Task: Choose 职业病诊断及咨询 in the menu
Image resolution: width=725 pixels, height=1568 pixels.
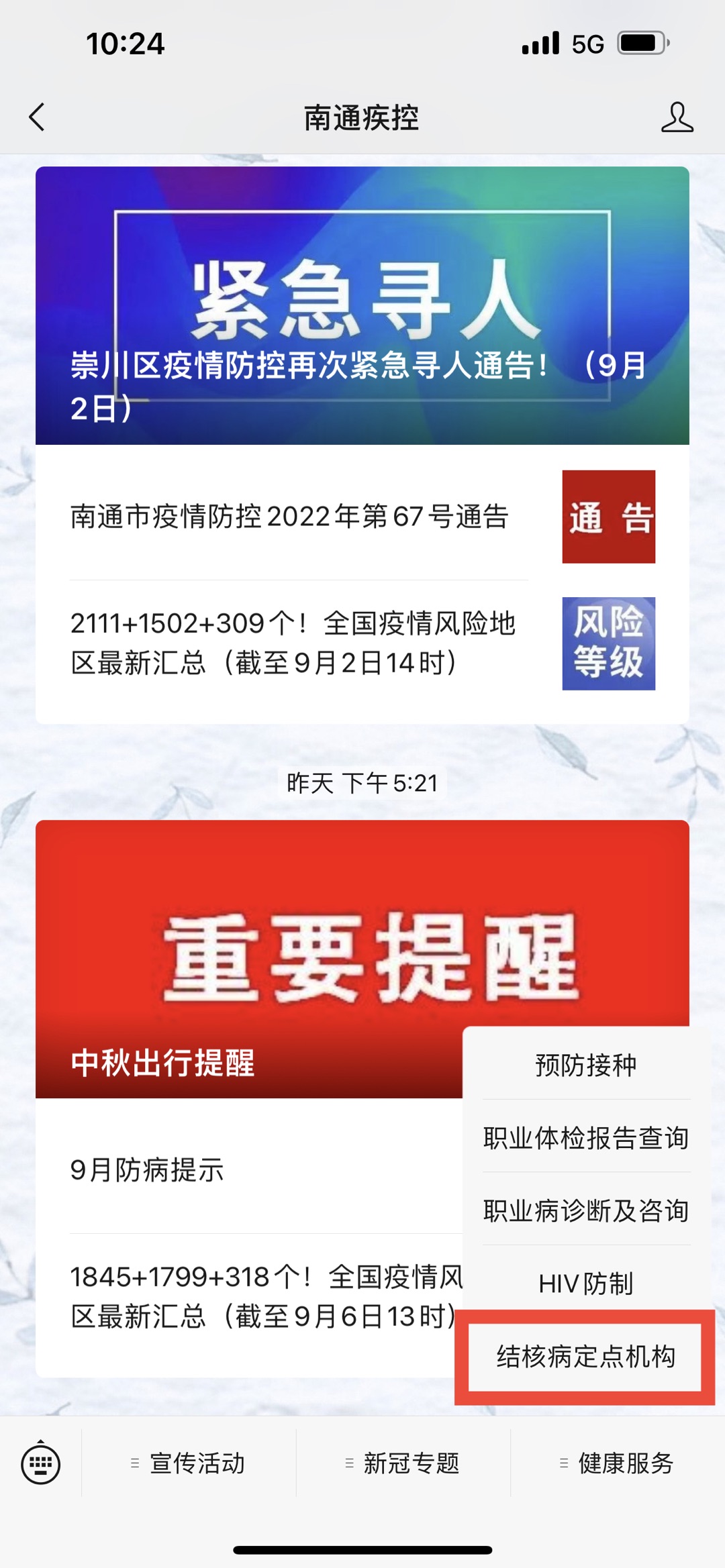Action: (586, 1211)
